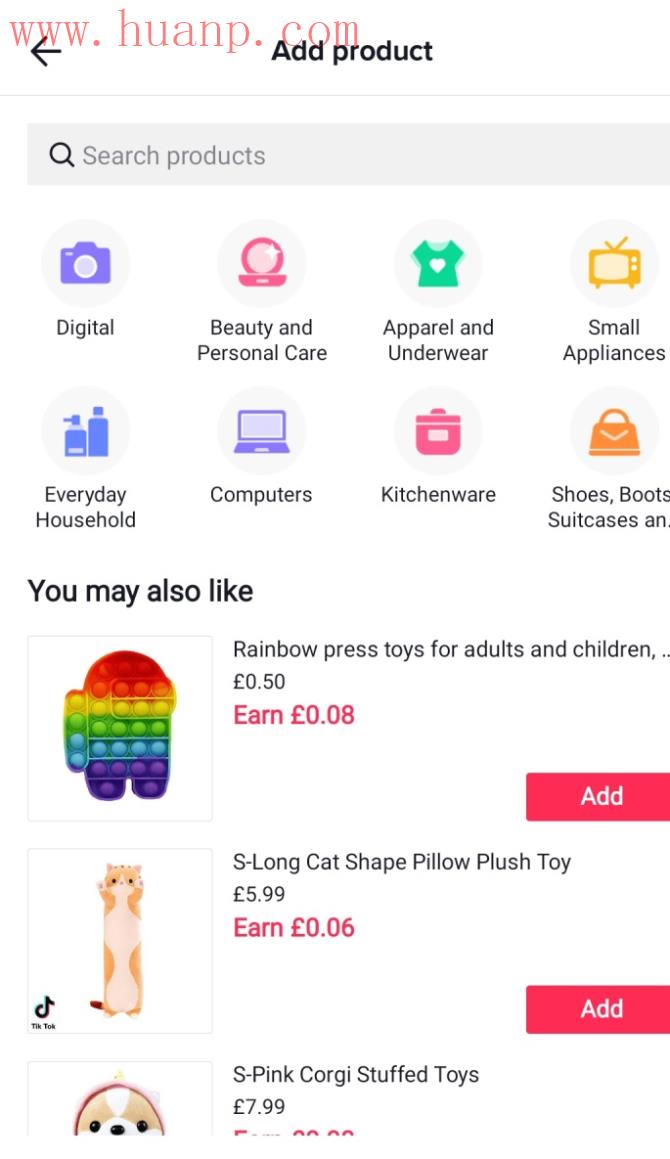Select Apparel and Underwear category
Screen dimensions: 670x1159
click(438, 264)
